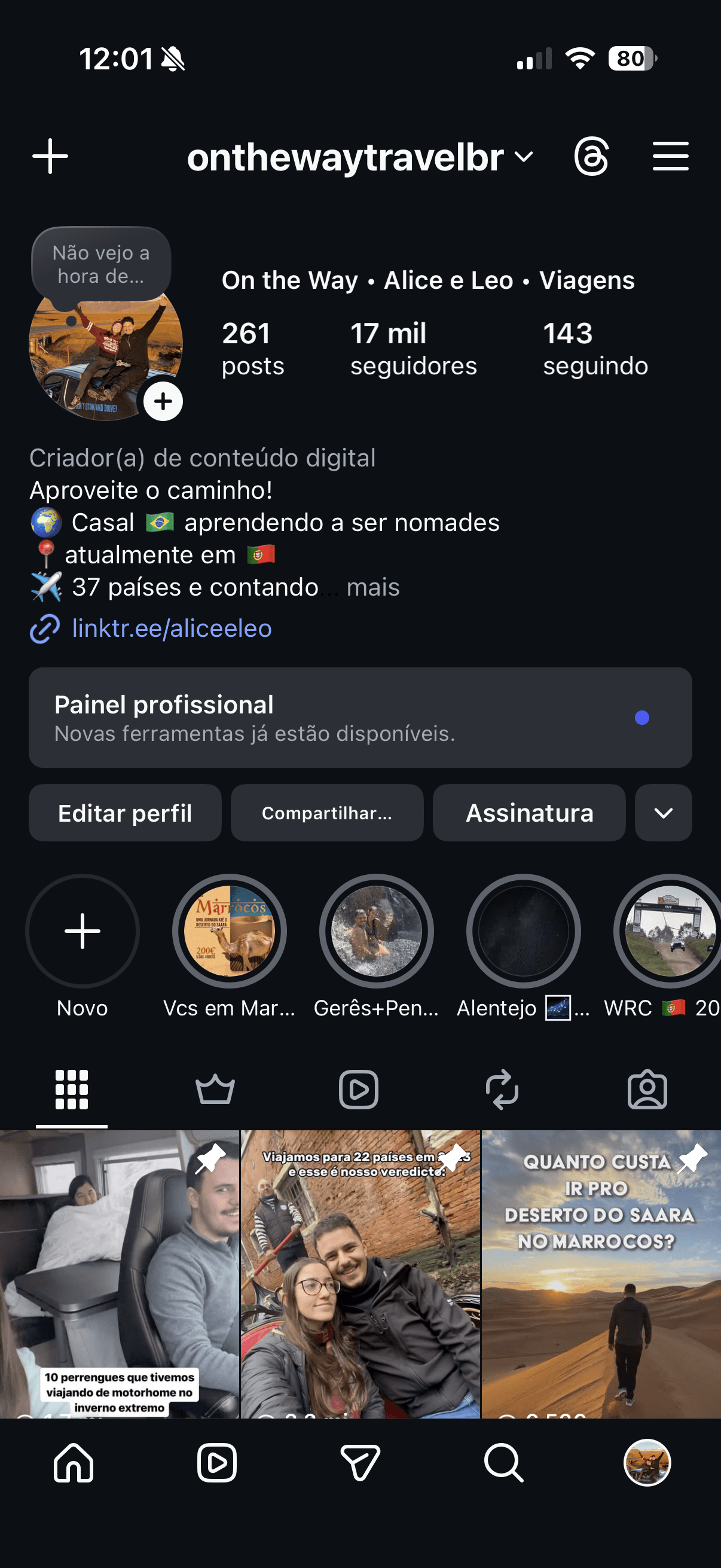
Task: Add a story via profile picture plus
Action: point(163,402)
